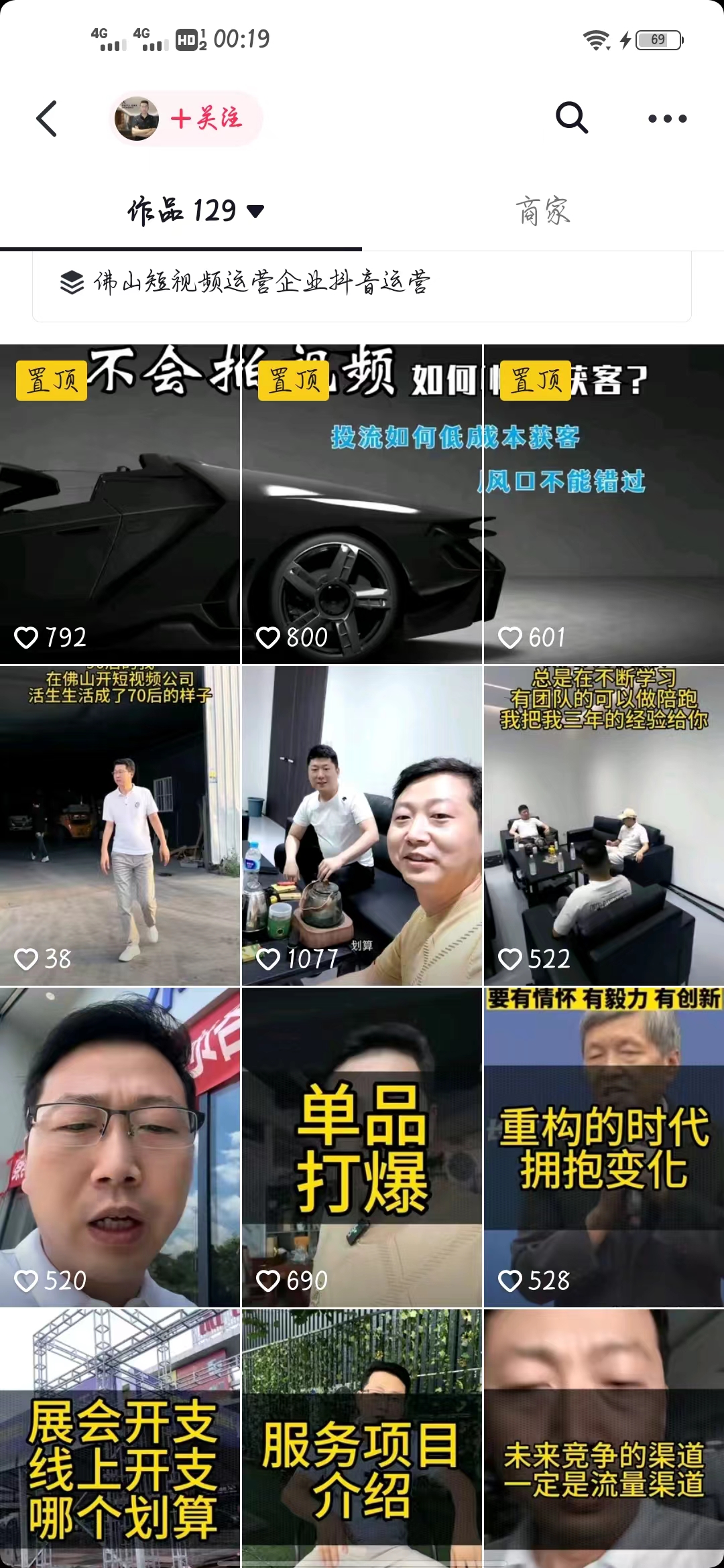Play the 展会开支线上开支哪个划算 video
Screen dimensions: 724x1568
[119, 1441]
